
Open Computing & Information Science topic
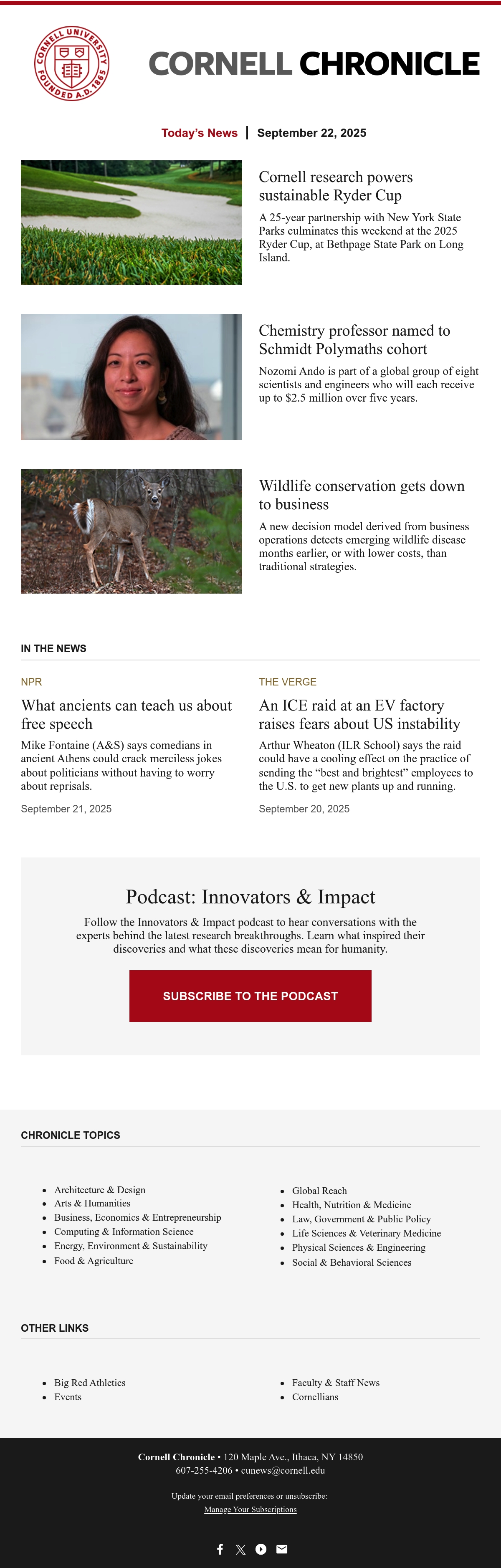[124, 1232]
